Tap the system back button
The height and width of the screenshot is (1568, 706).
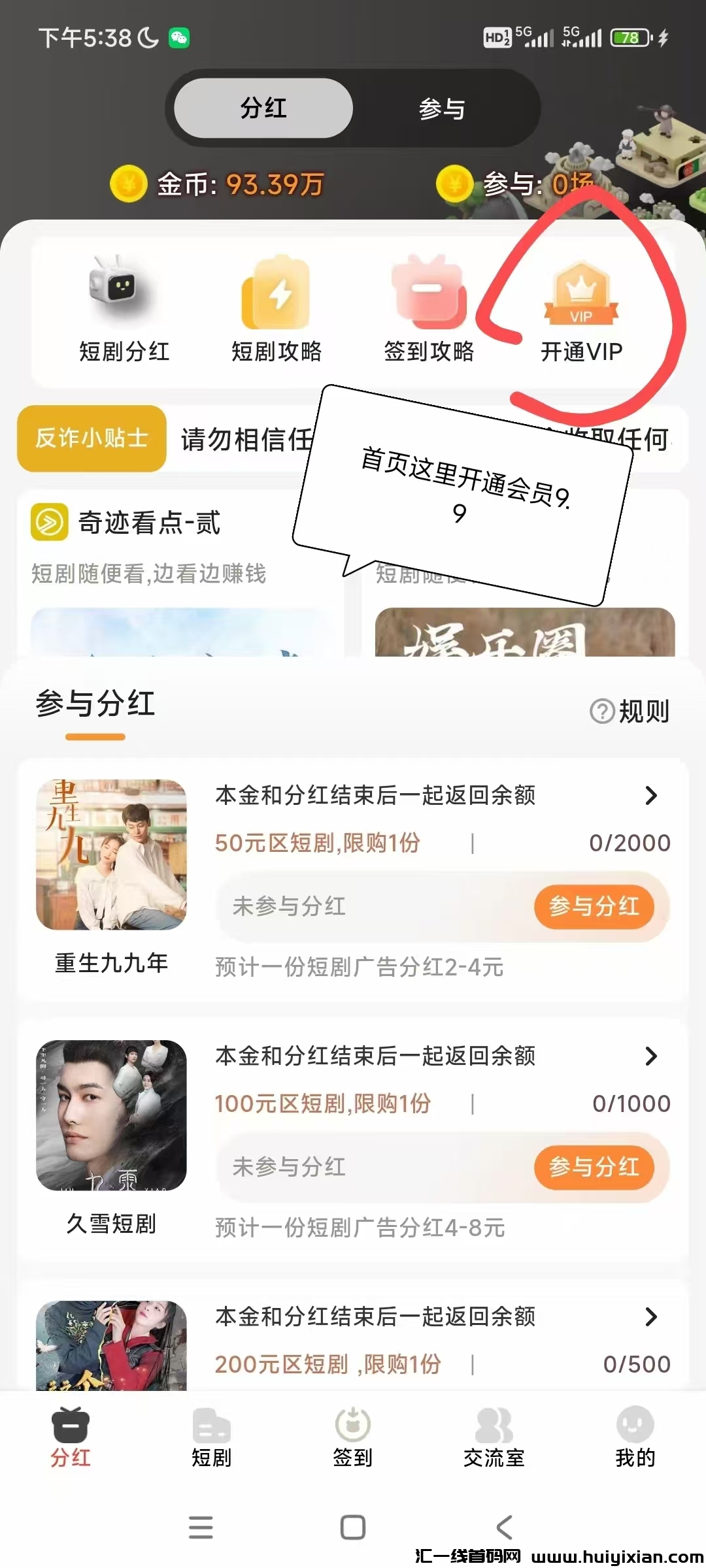pyautogui.click(x=504, y=1527)
